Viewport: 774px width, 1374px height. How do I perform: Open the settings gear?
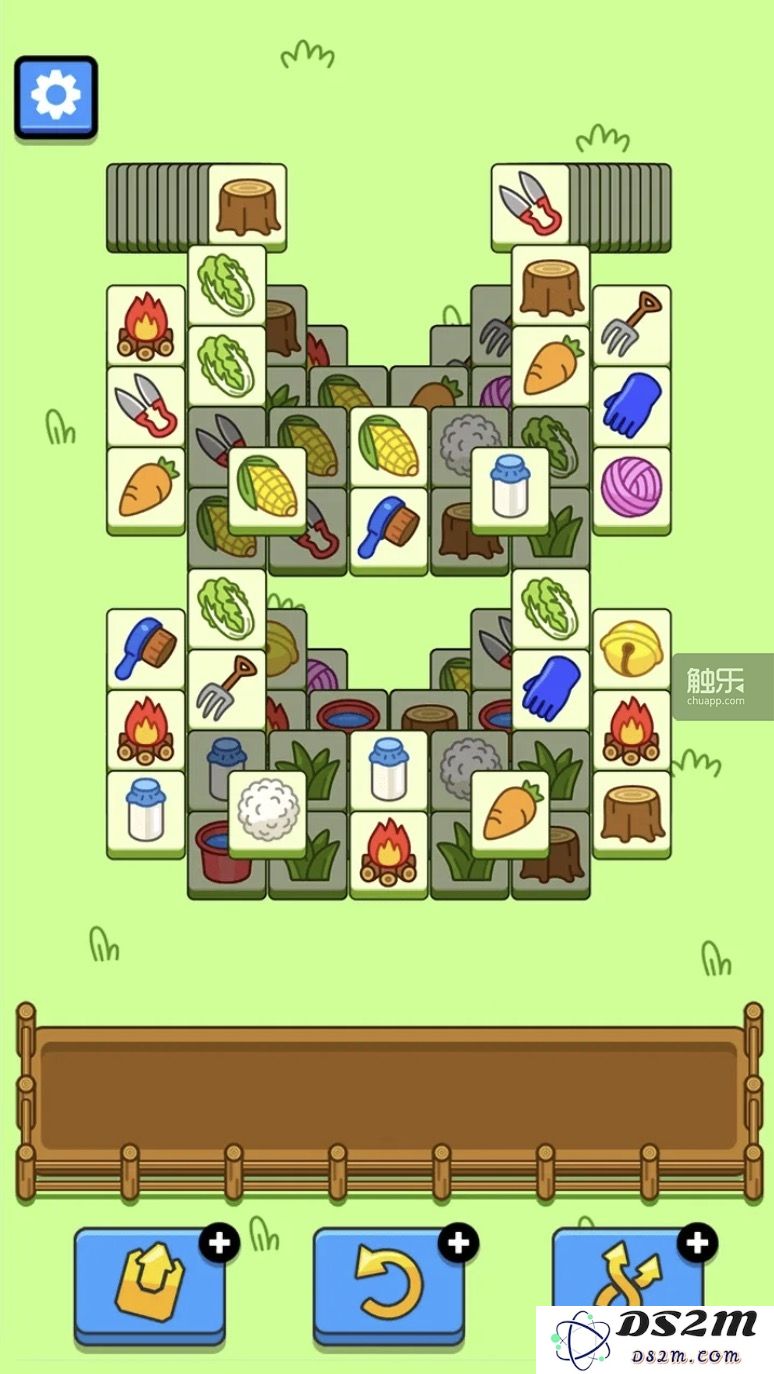pyautogui.click(x=56, y=96)
